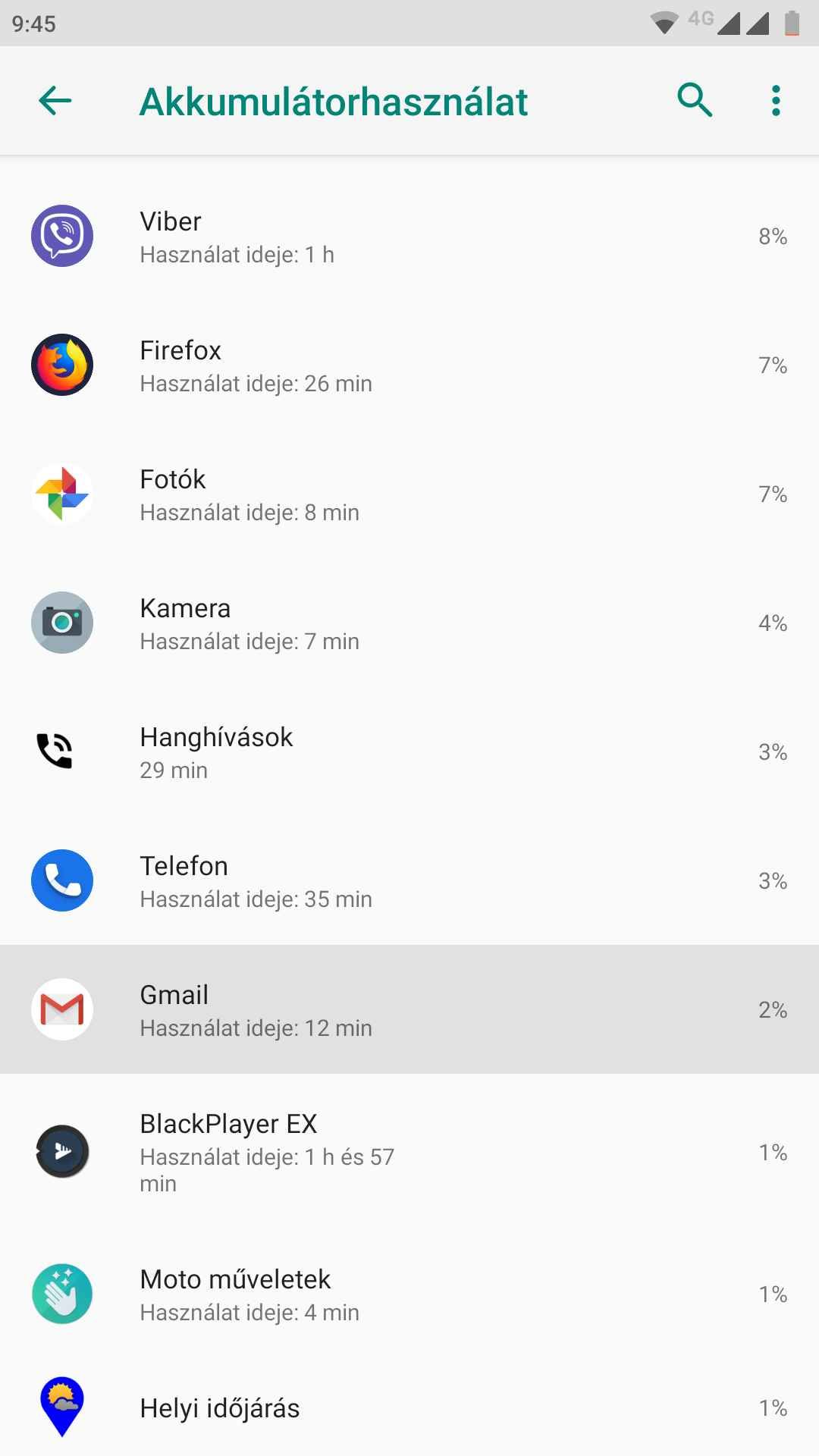This screenshot has width=819, height=1456.
Task: Open Moto műveletek usage details
Action: 409,1294
